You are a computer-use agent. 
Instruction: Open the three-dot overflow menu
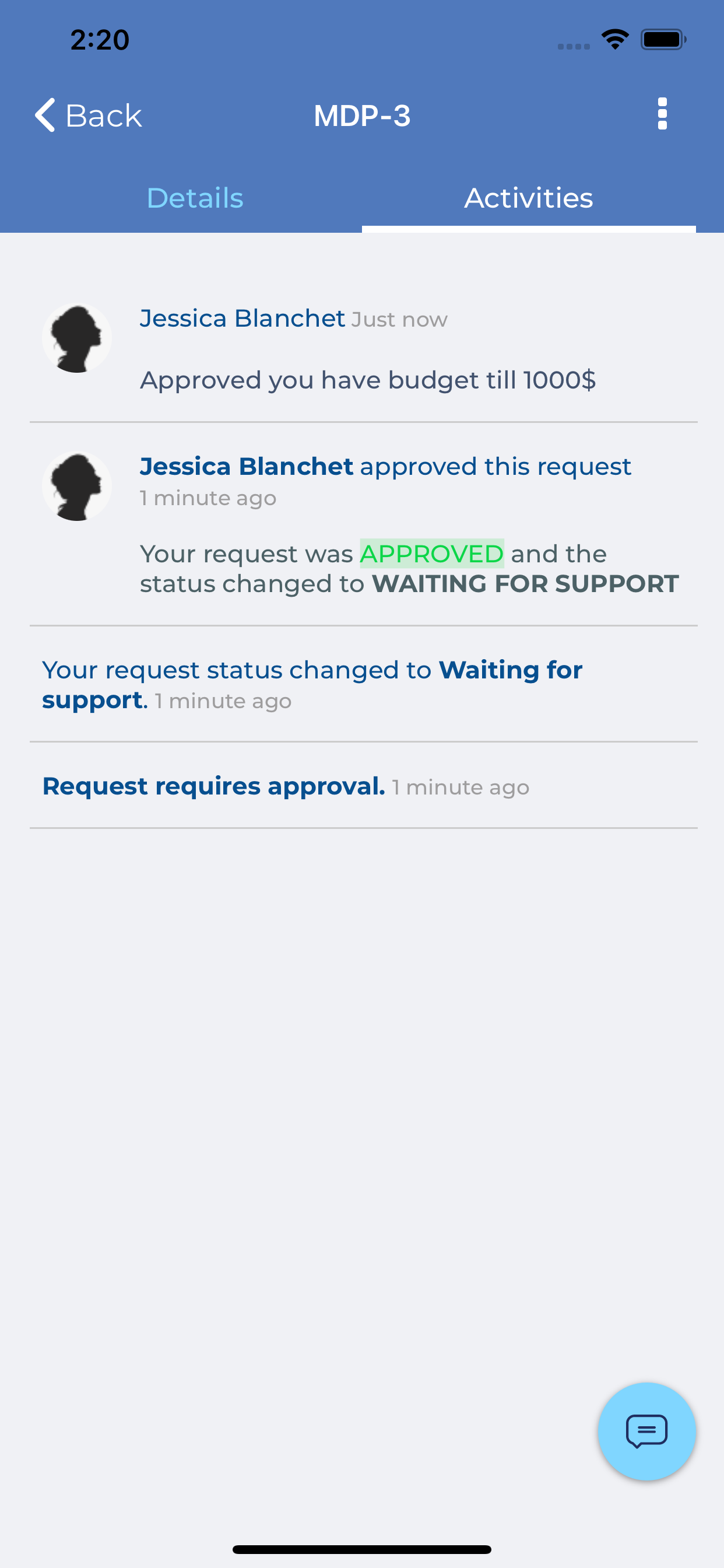662,114
